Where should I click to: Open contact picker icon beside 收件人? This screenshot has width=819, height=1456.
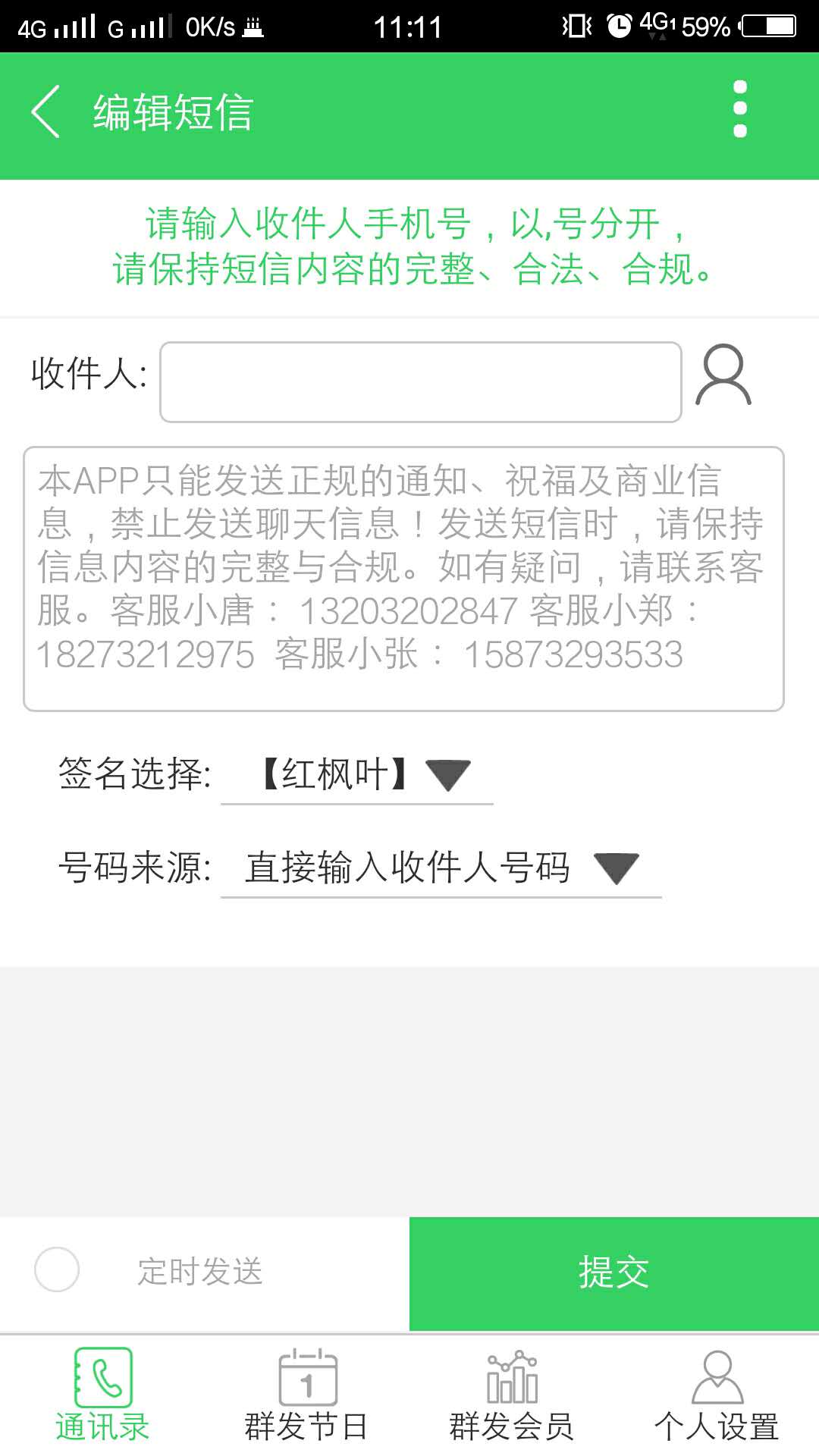[x=723, y=376]
